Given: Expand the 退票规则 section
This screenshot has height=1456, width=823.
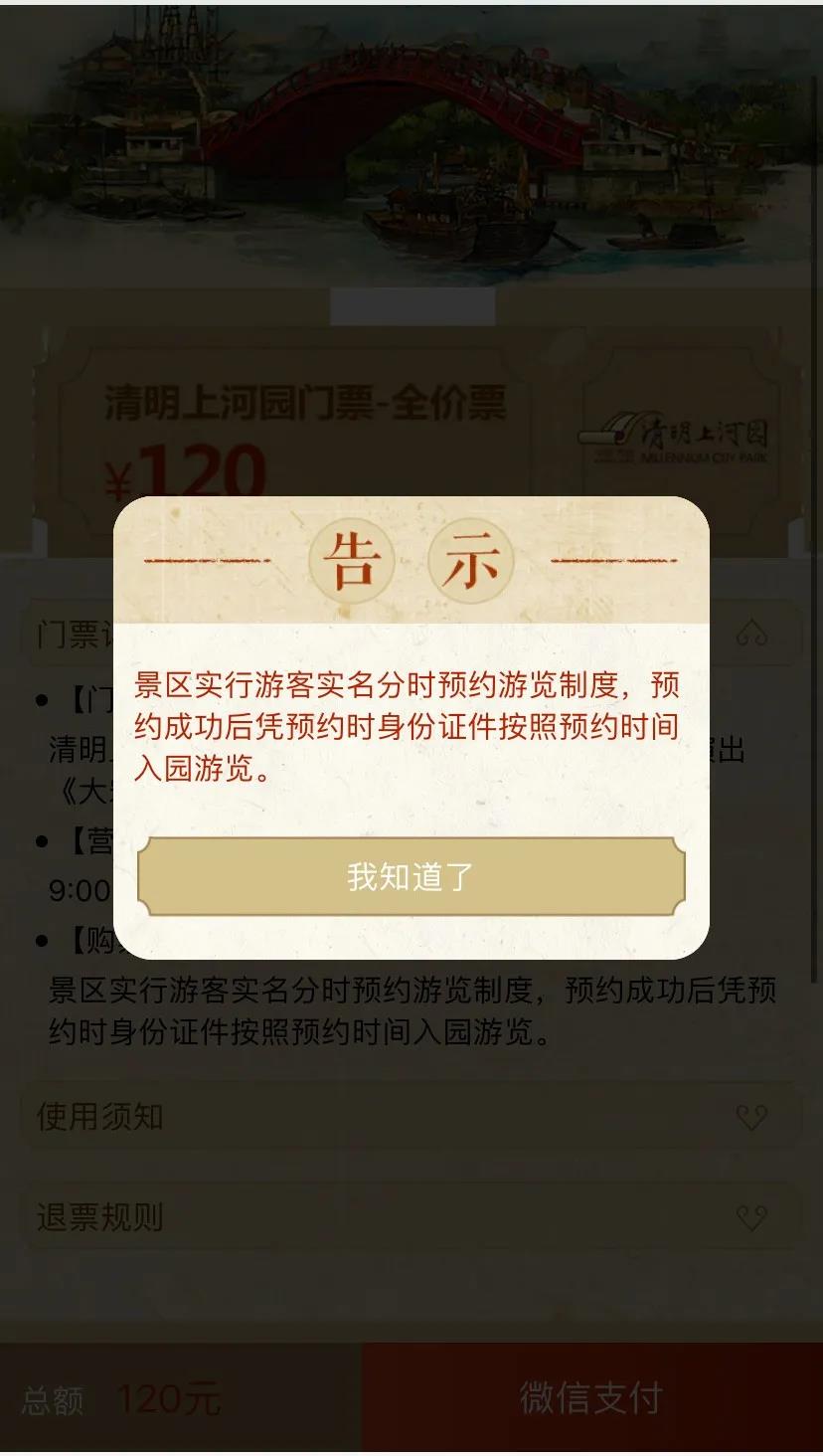Looking at the screenshot, I should pos(411,1217).
